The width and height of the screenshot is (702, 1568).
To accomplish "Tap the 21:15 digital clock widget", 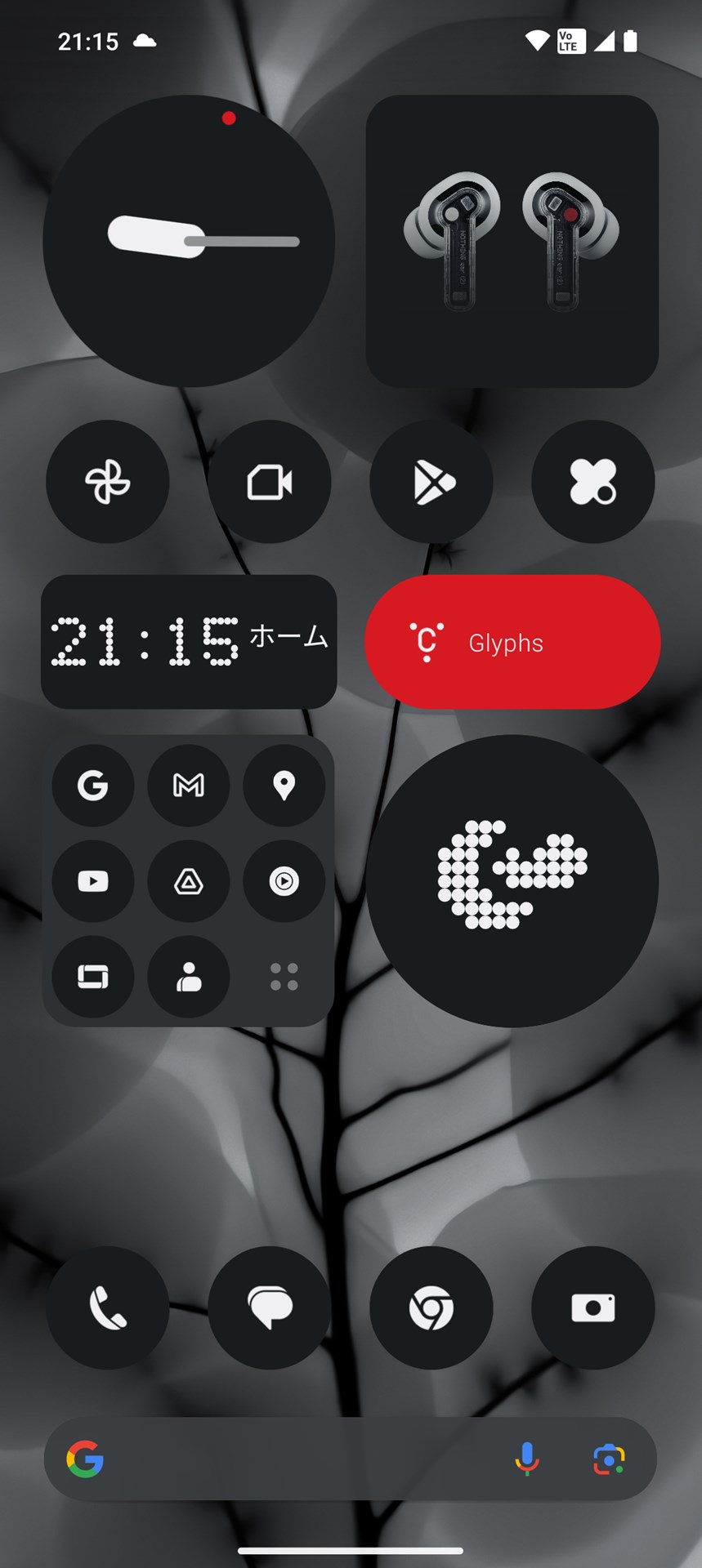I will click(x=189, y=642).
